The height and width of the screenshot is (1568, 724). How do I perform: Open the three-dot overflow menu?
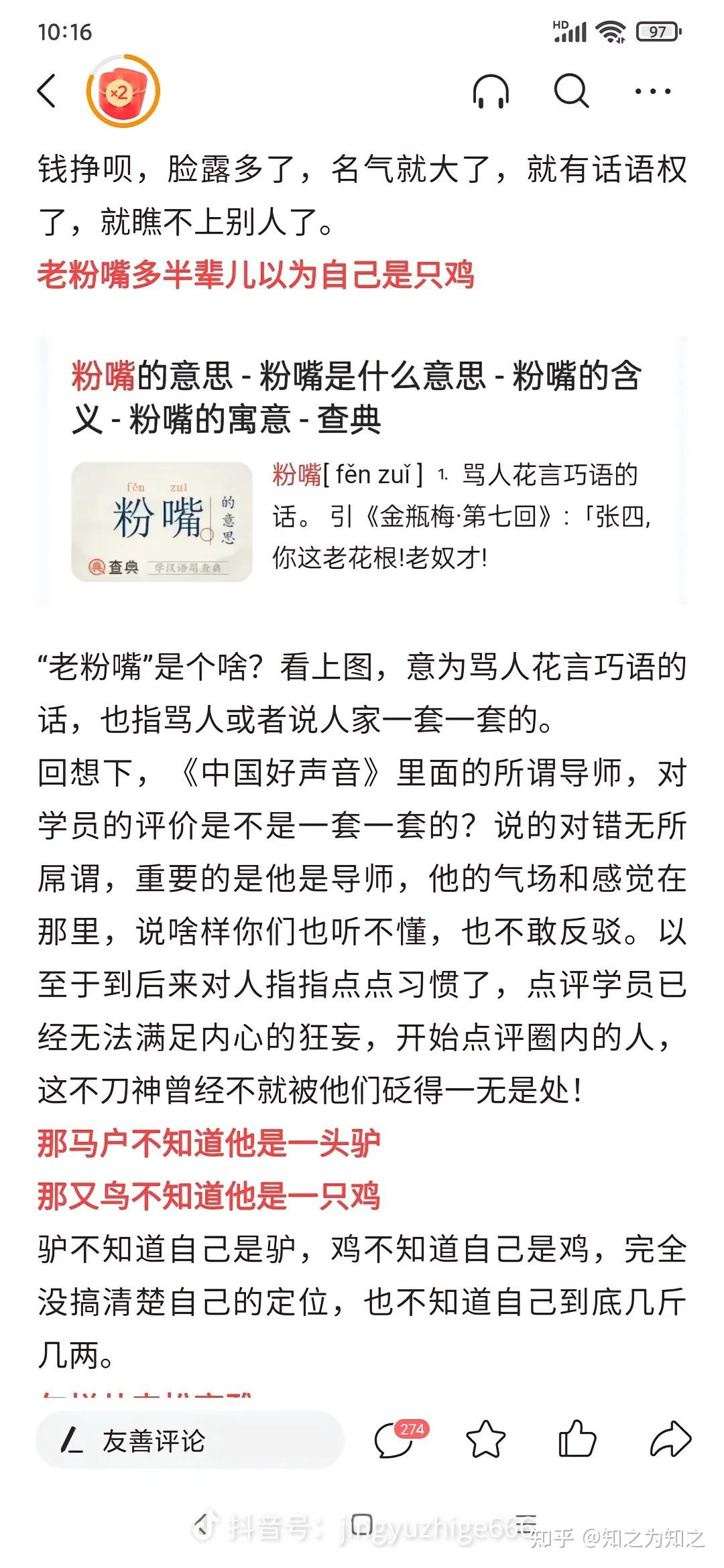tap(652, 91)
